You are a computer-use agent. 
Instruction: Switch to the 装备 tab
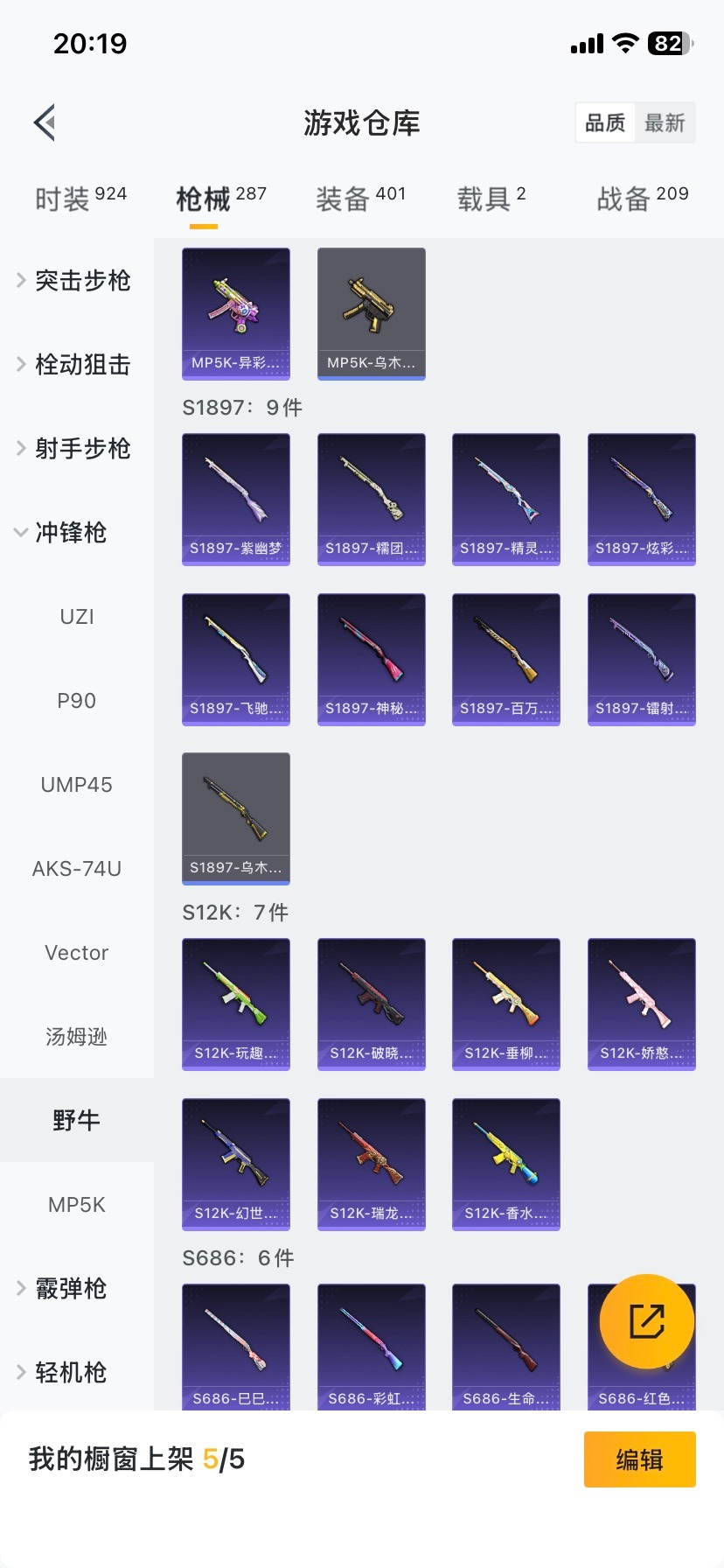360,199
